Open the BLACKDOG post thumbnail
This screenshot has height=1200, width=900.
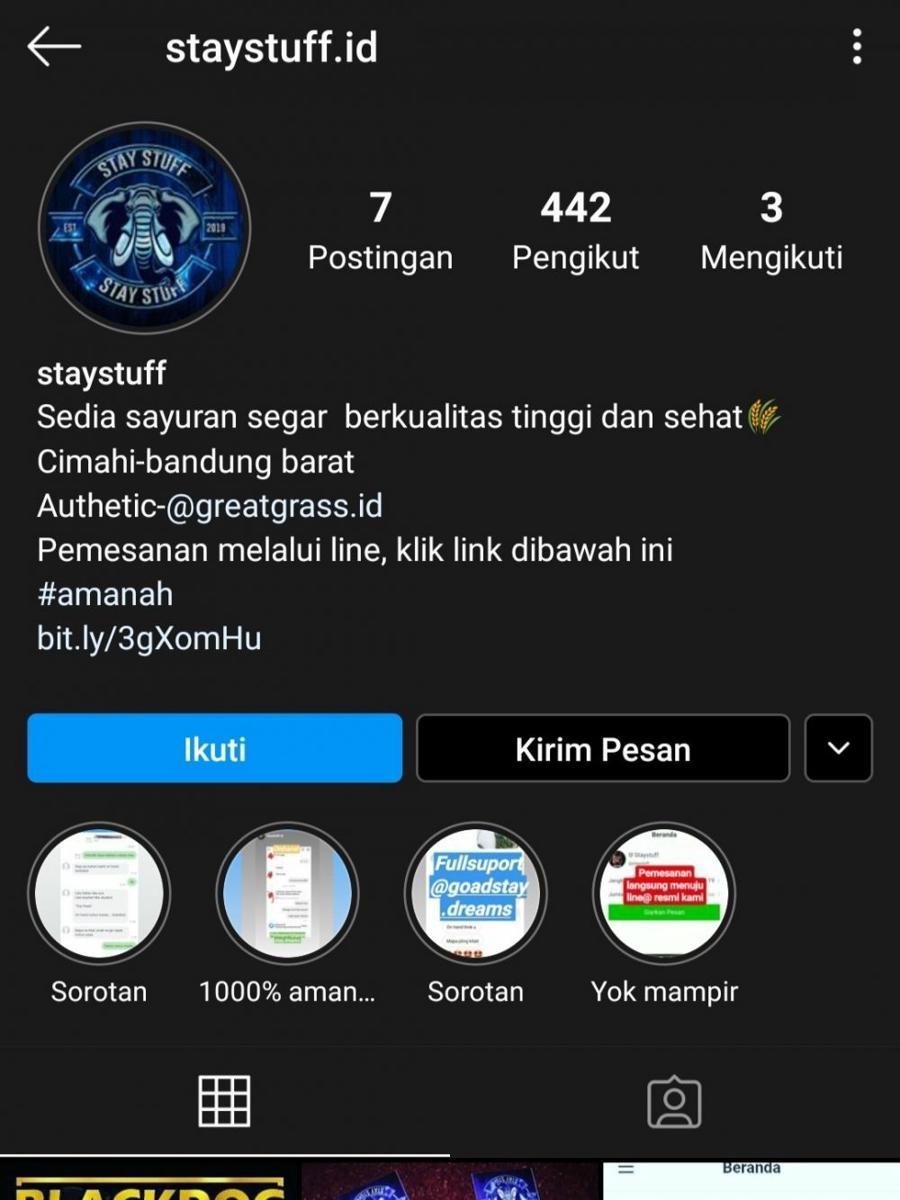click(150, 1181)
